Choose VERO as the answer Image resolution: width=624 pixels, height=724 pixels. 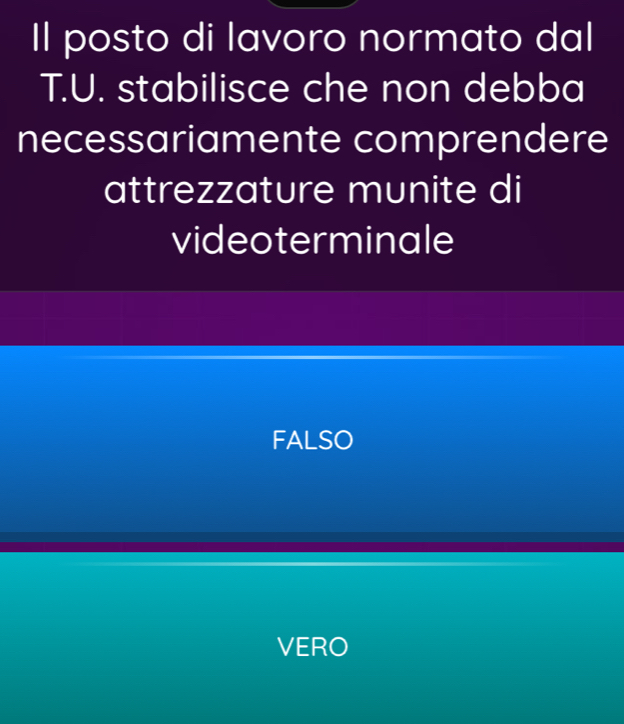click(312, 646)
